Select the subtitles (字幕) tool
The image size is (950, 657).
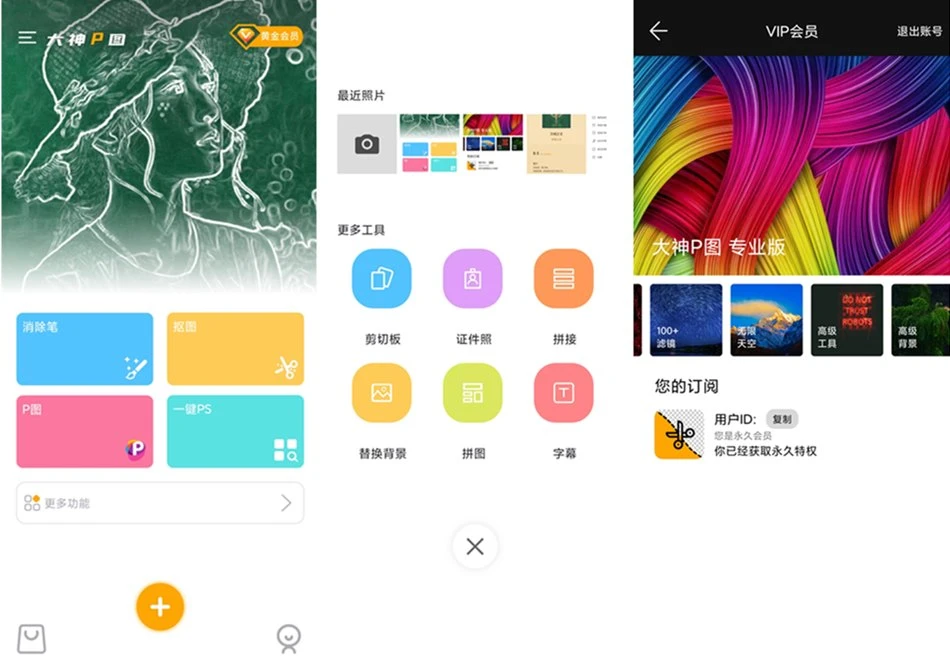[564, 393]
